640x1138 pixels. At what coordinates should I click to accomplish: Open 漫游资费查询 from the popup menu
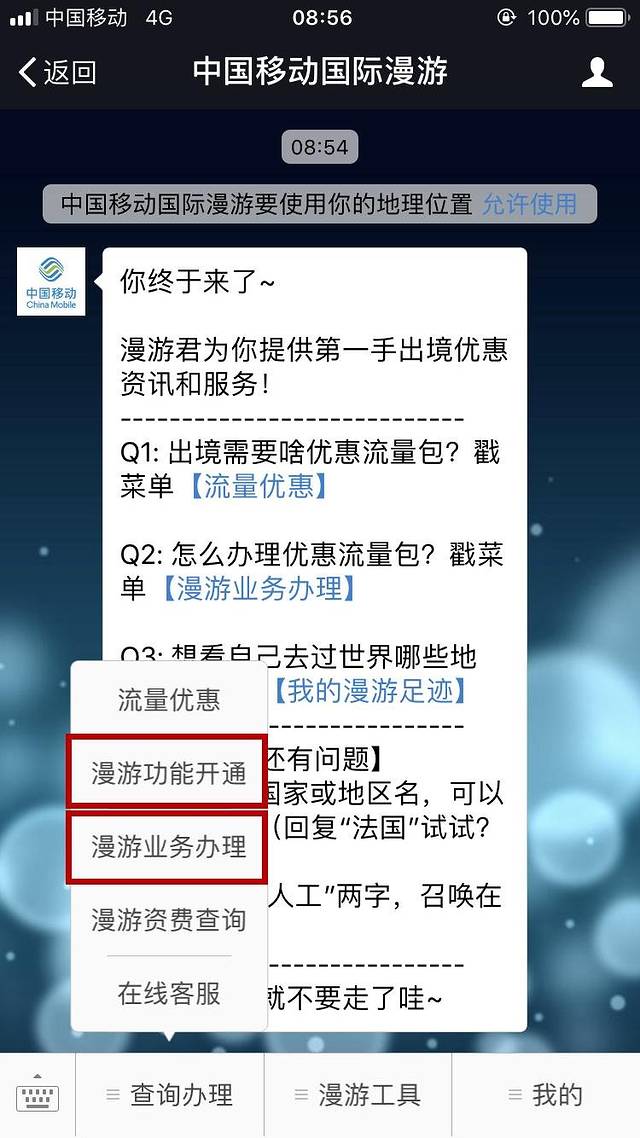169,920
